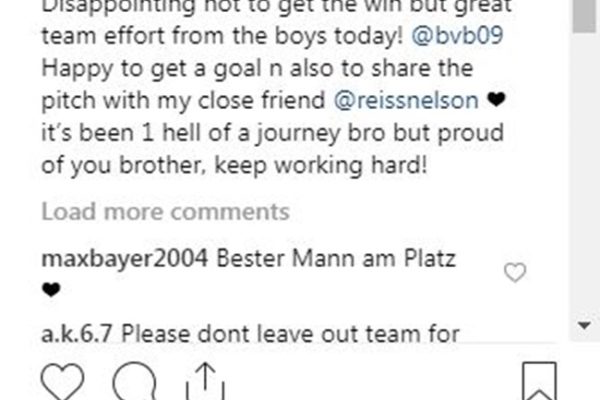Like maxbayer2004's comment
The height and width of the screenshot is (400, 600).
point(514,272)
